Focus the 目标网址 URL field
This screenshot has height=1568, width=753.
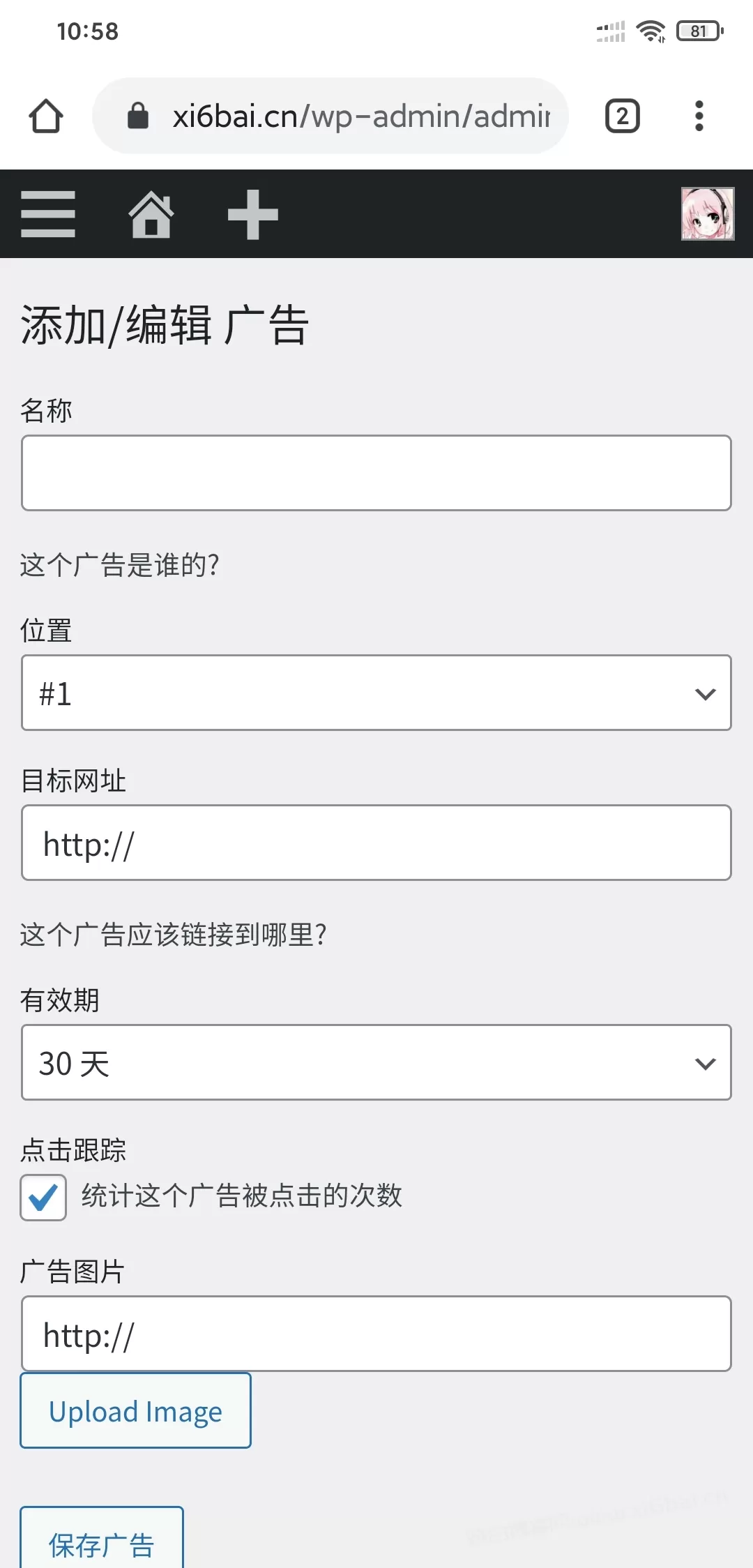[376, 843]
